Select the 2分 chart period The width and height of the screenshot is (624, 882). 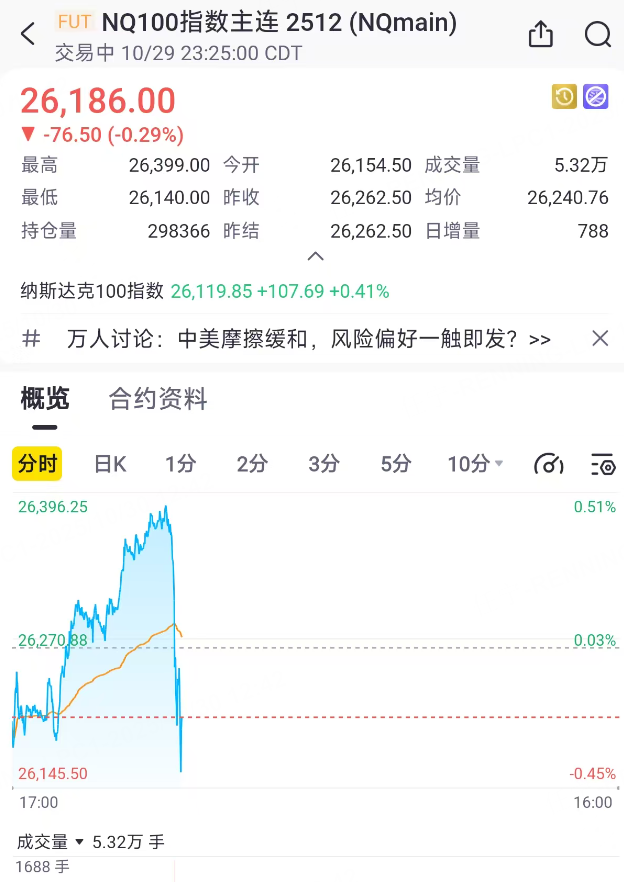(x=253, y=463)
